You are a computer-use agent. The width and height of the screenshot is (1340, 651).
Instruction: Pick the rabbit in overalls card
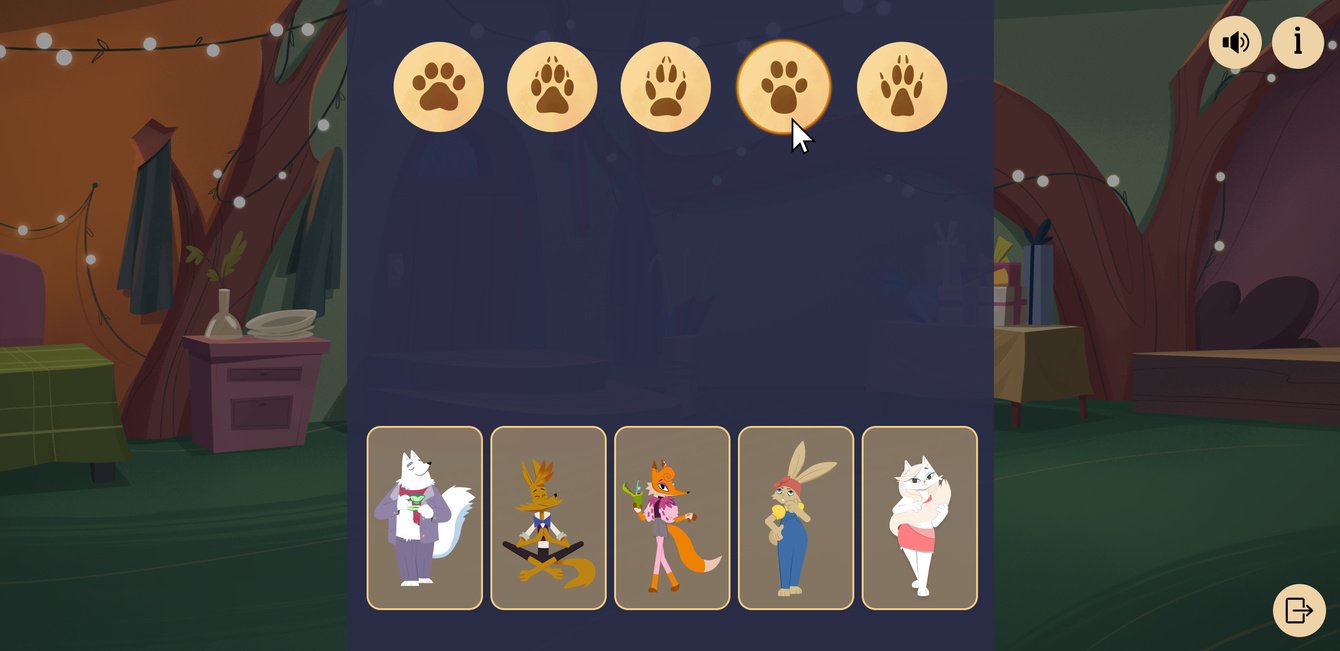[x=796, y=518]
